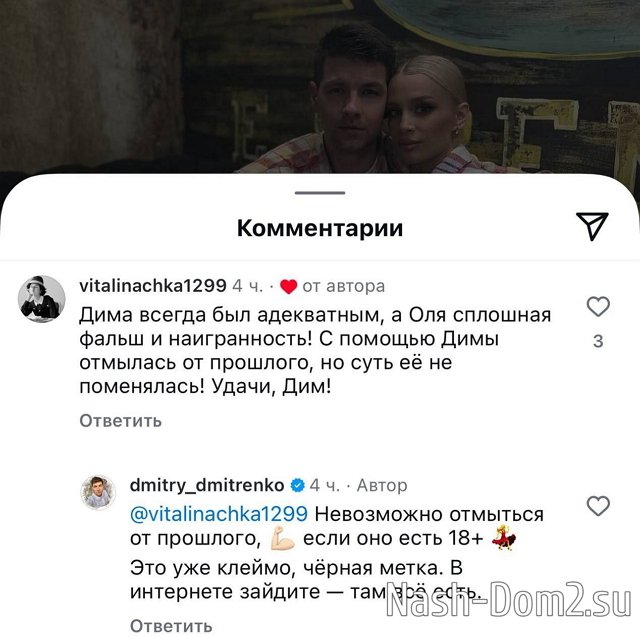Open the vitalinachka1299 username link
This screenshot has width=640, height=637.
coord(153,285)
